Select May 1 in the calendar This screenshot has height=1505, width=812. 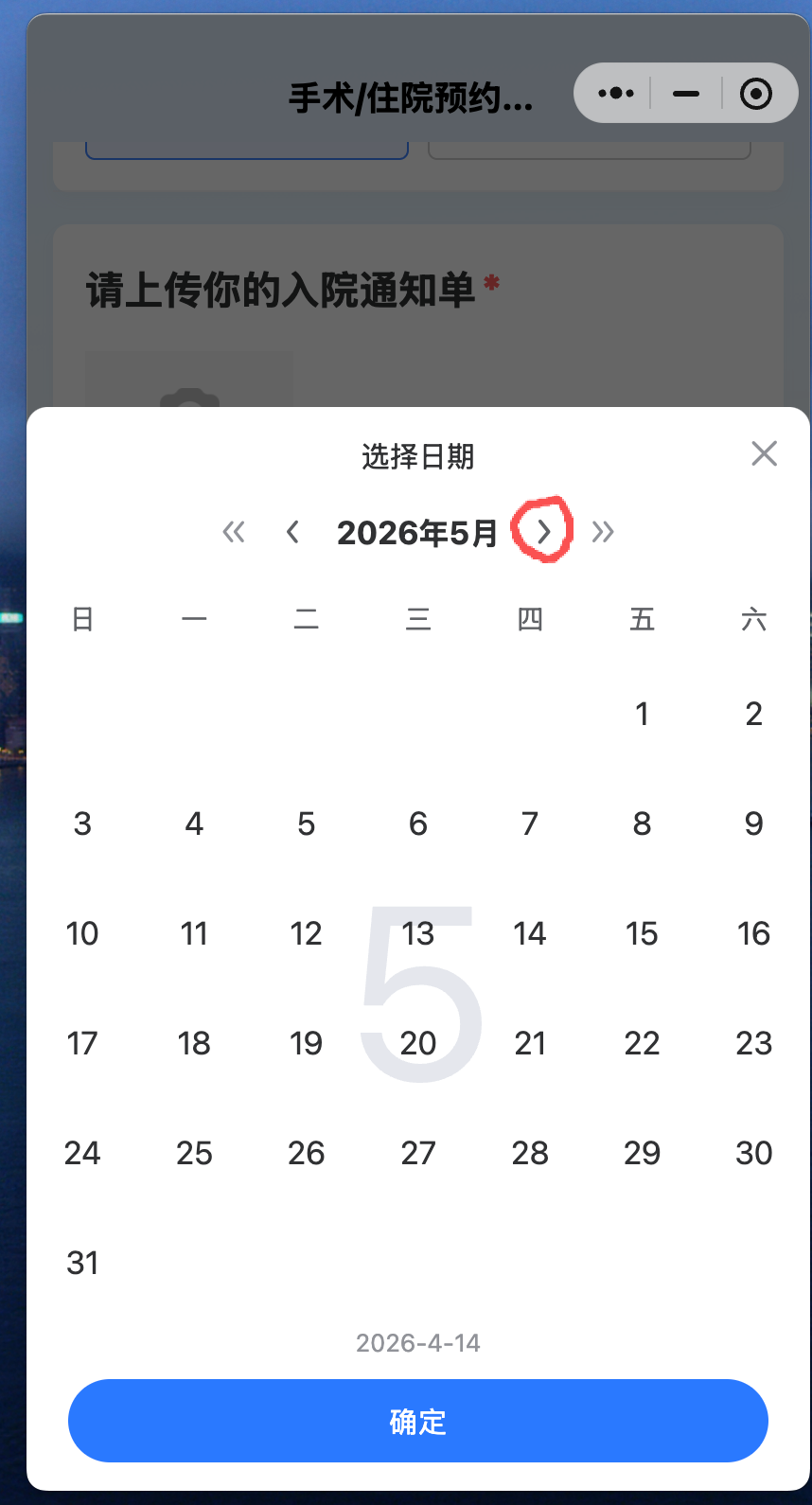[642, 714]
